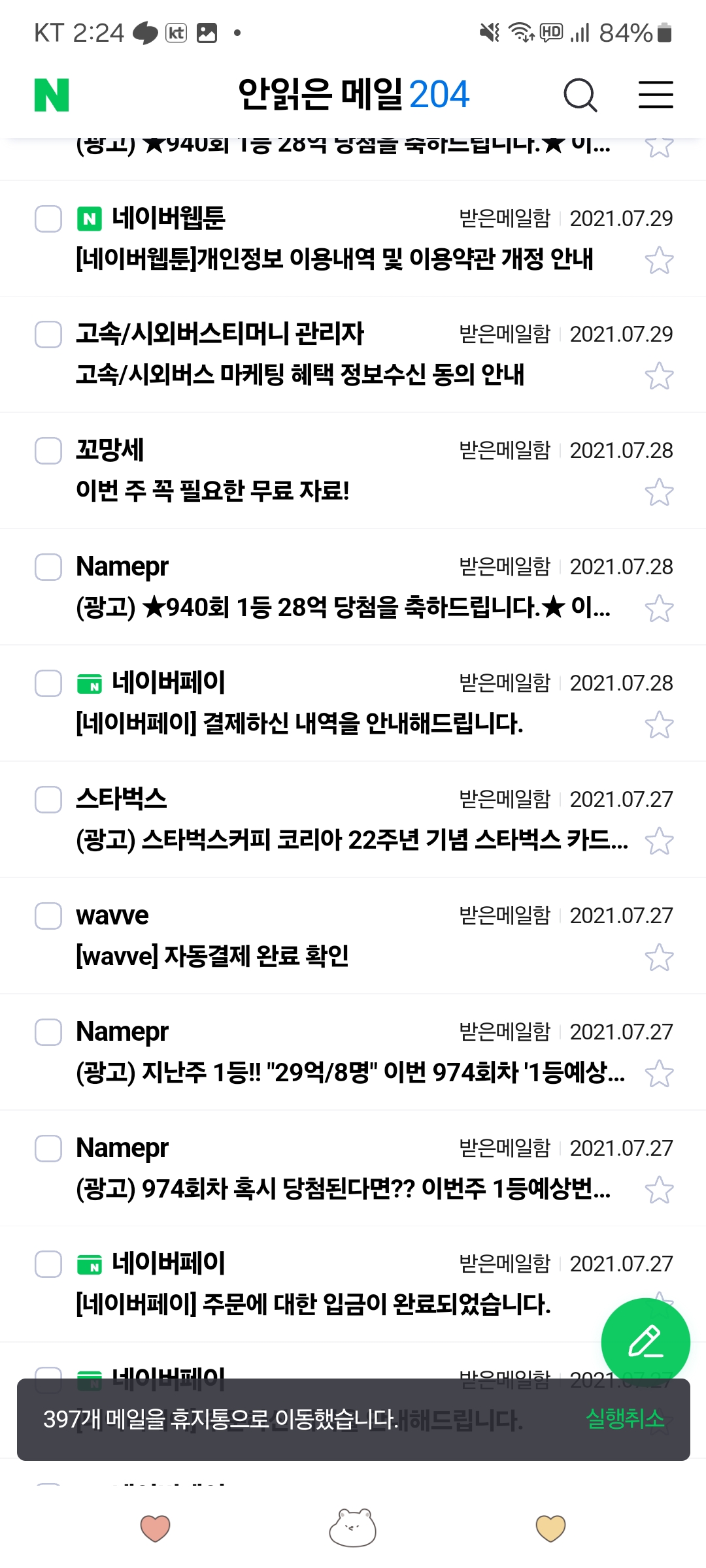This screenshot has width=706, height=1568.
Task: Star the 꼬망세 mail
Action: pos(659,493)
